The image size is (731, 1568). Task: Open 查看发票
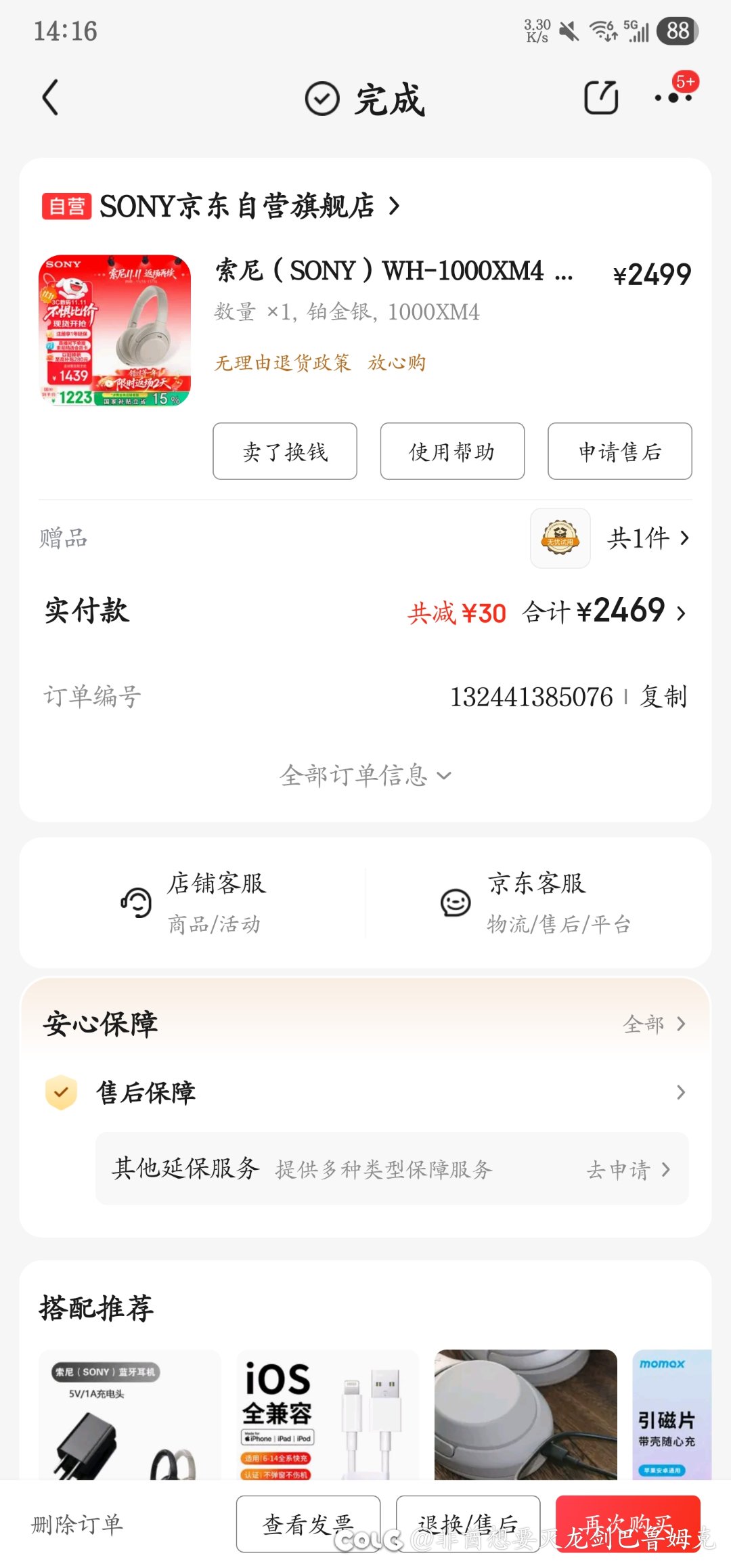point(308,1524)
